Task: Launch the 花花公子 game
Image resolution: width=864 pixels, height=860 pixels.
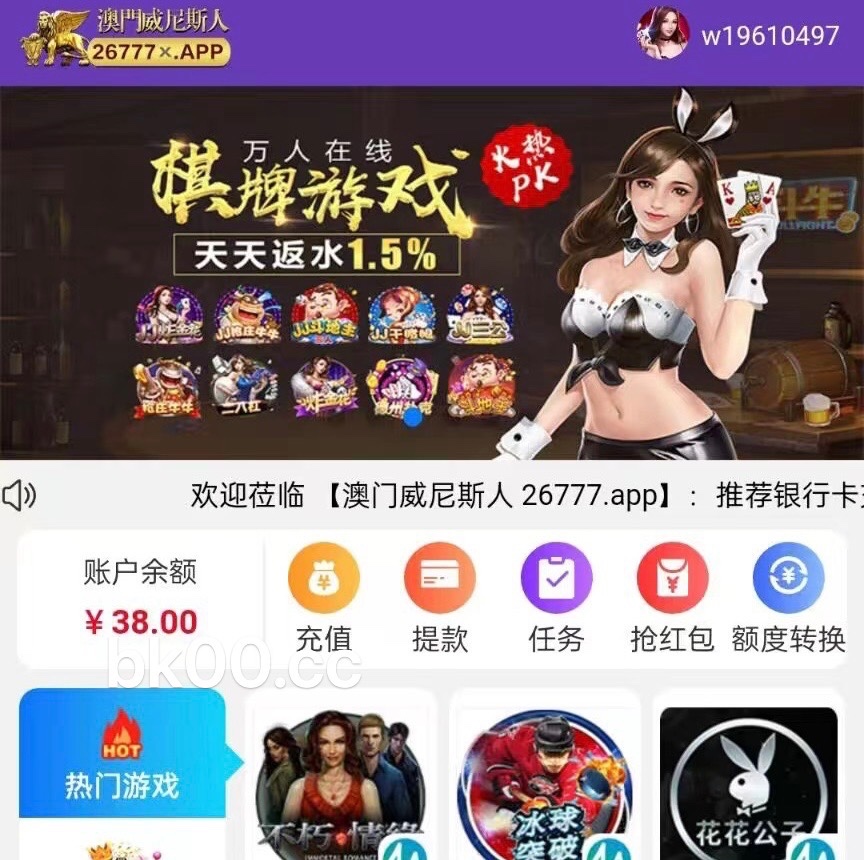Action: click(749, 778)
